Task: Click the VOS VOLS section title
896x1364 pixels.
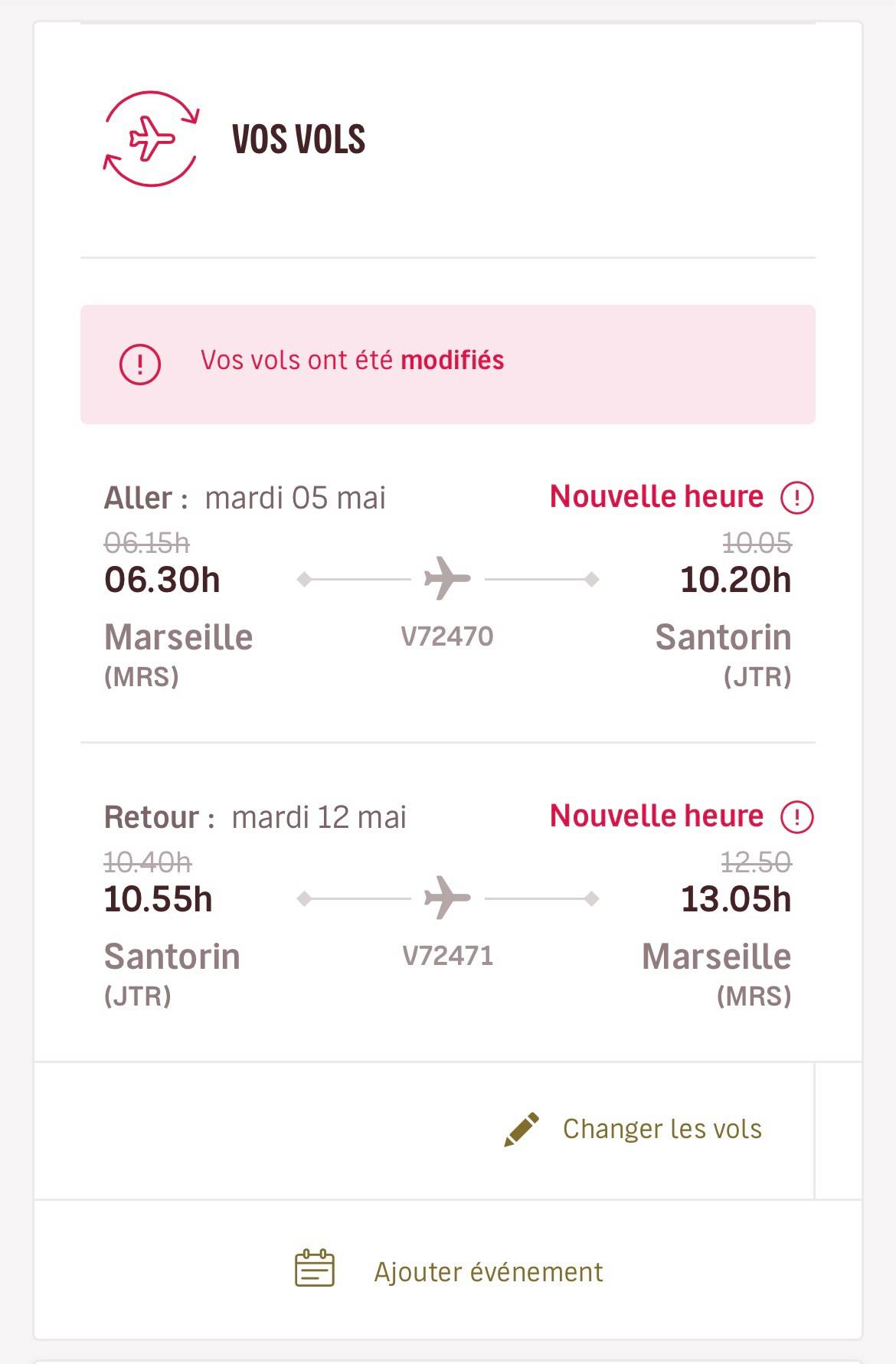Action: (298, 138)
